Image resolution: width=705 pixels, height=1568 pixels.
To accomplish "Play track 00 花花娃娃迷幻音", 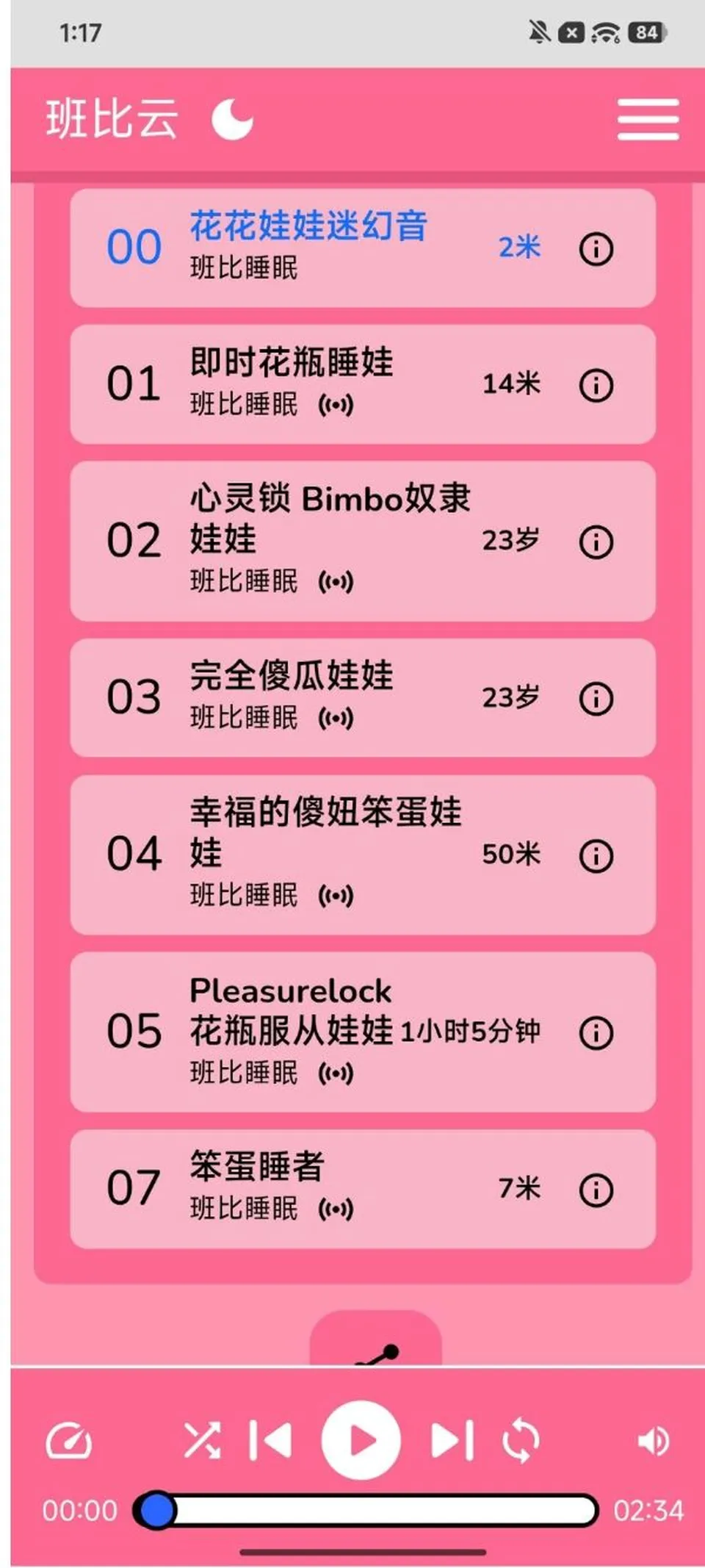I will coord(363,248).
